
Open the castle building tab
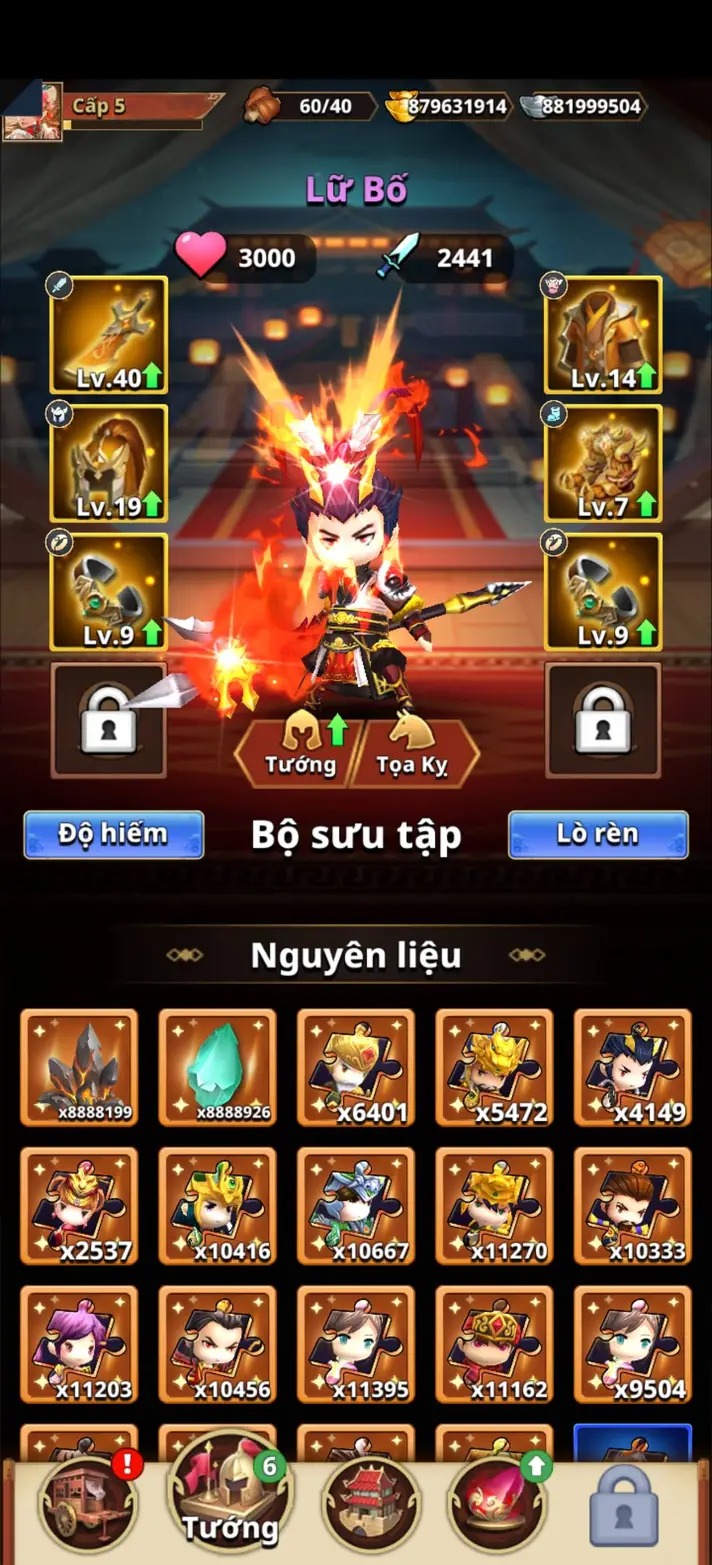(371, 1503)
